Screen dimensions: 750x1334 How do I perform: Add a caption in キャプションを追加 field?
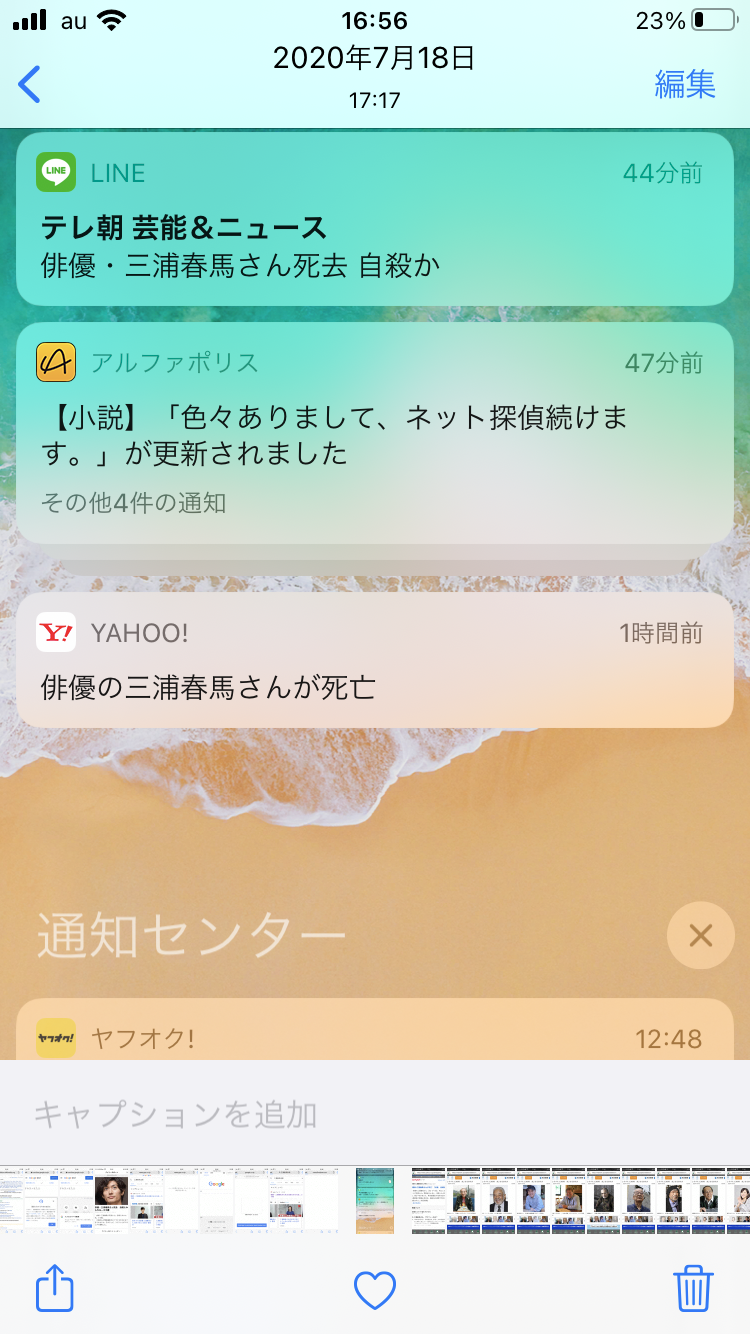click(375, 1114)
